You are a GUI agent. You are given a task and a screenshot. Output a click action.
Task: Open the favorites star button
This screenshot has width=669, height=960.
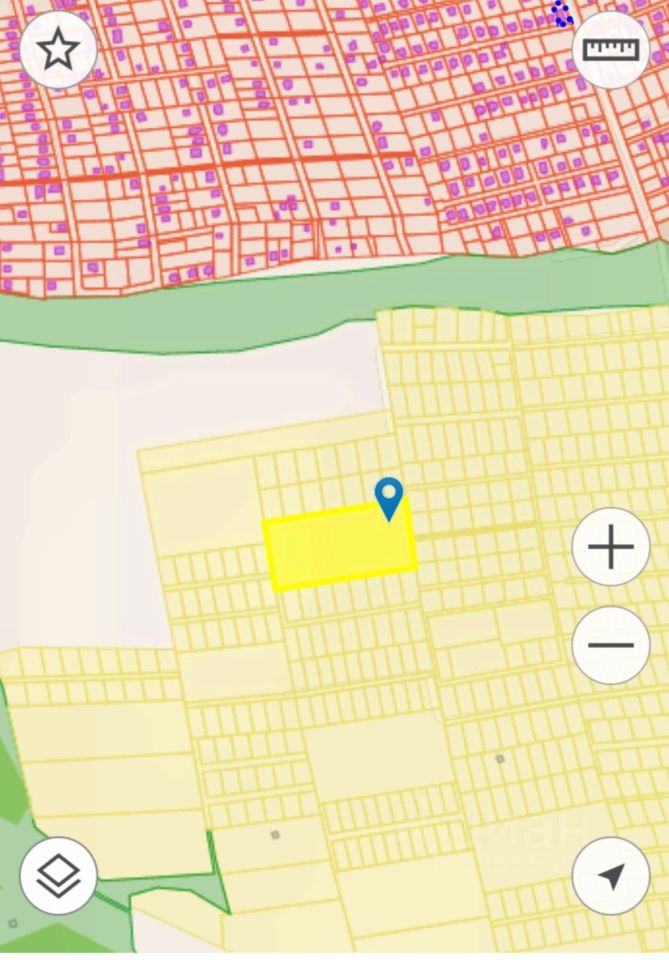coord(58,49)
